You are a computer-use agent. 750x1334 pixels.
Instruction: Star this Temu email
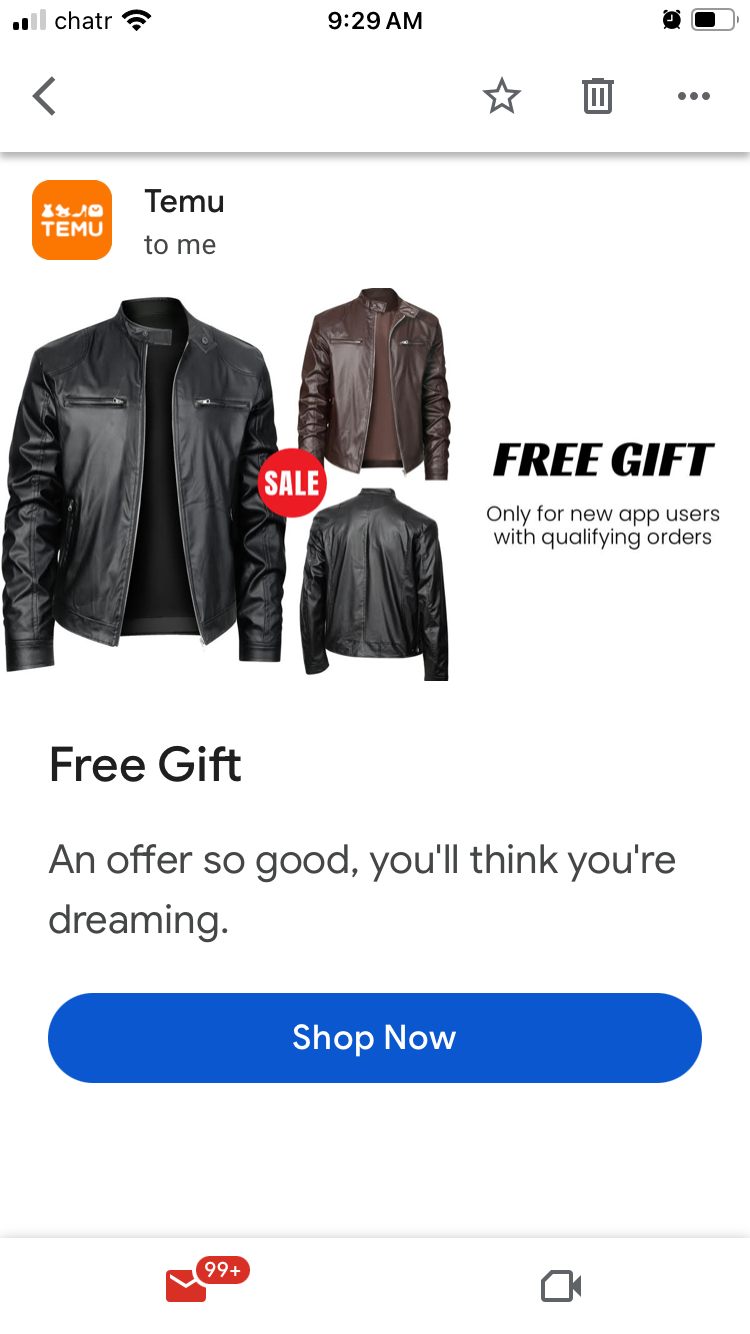(501, 97)
